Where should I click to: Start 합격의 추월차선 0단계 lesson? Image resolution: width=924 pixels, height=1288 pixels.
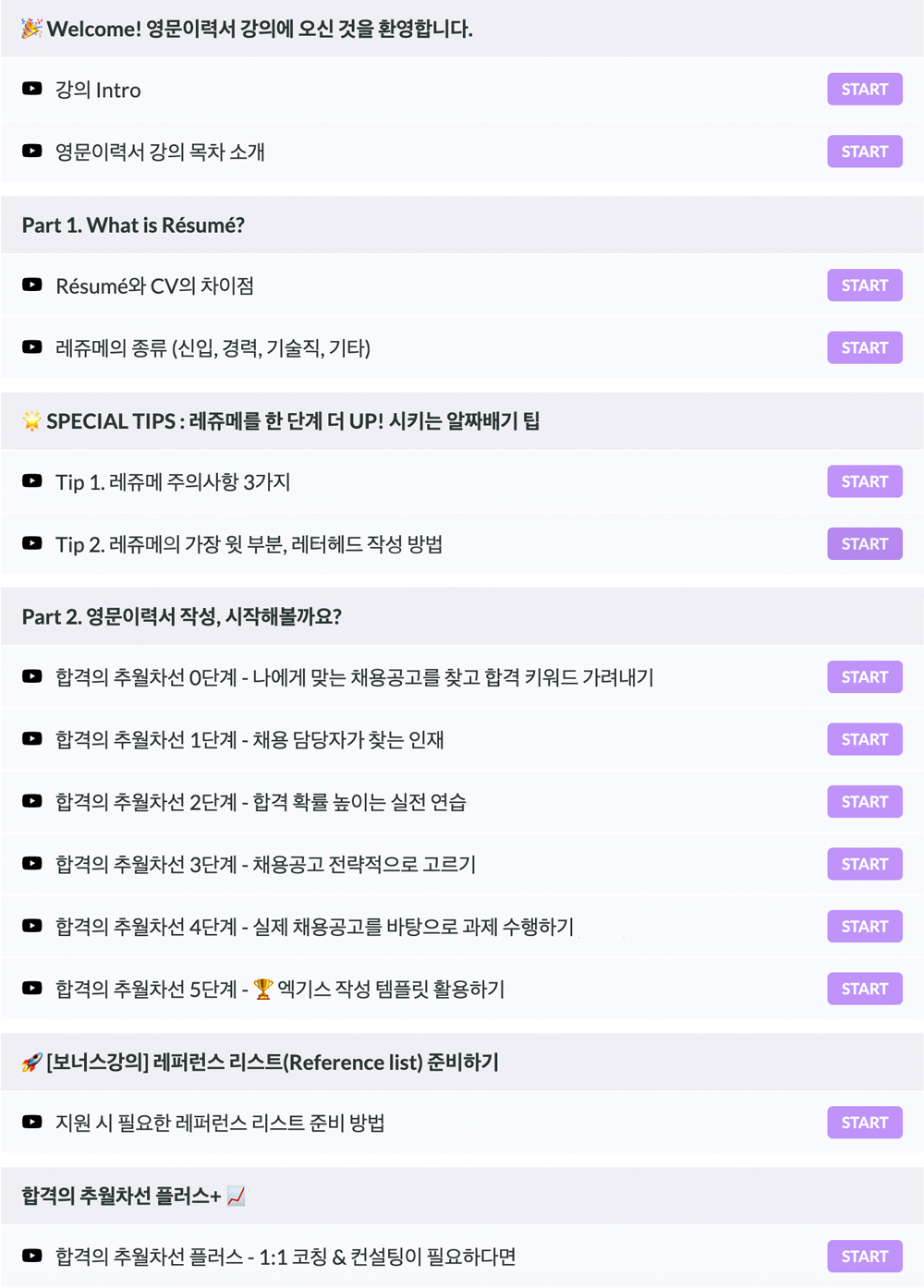(864, 677)
